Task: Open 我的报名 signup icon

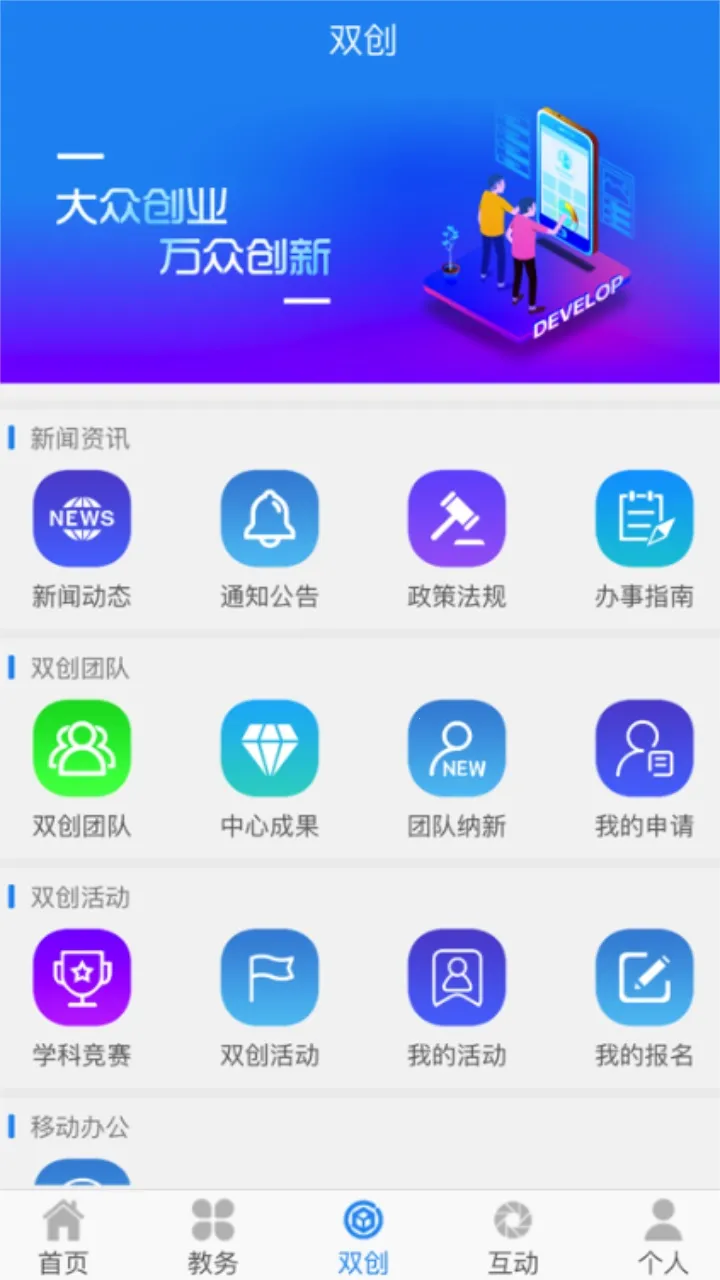Action: click(644, 977)
